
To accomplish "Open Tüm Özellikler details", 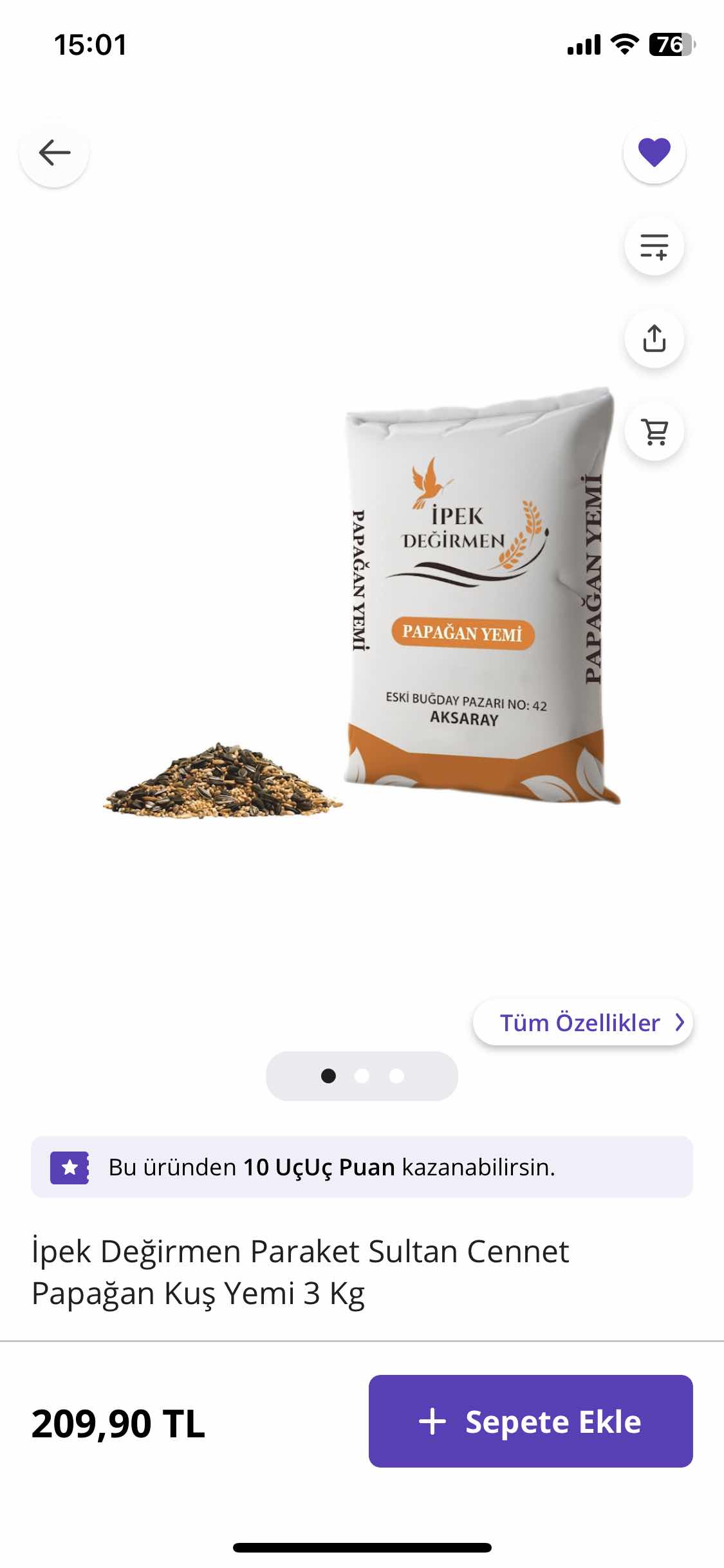I will pos(582,1023).
